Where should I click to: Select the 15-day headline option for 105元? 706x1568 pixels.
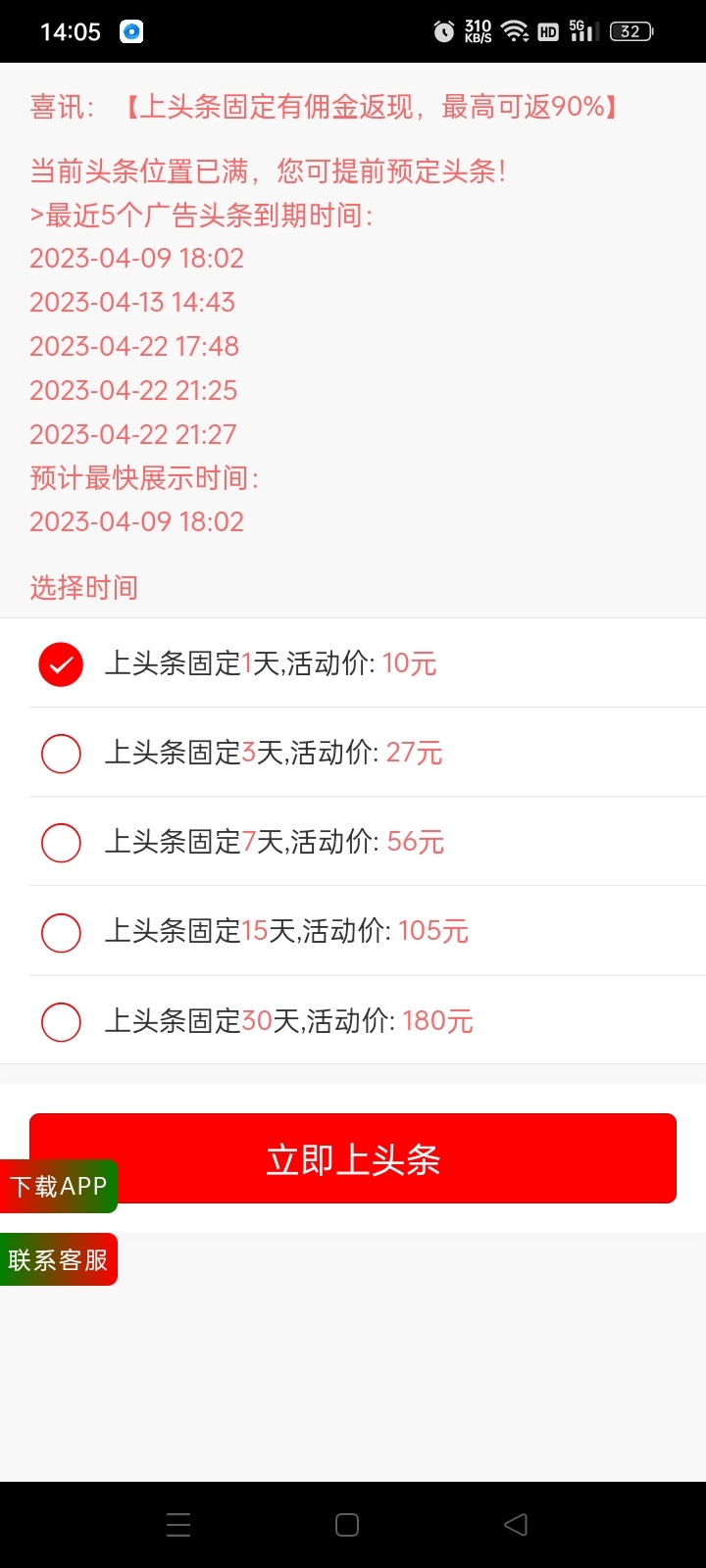click(61, 932)
